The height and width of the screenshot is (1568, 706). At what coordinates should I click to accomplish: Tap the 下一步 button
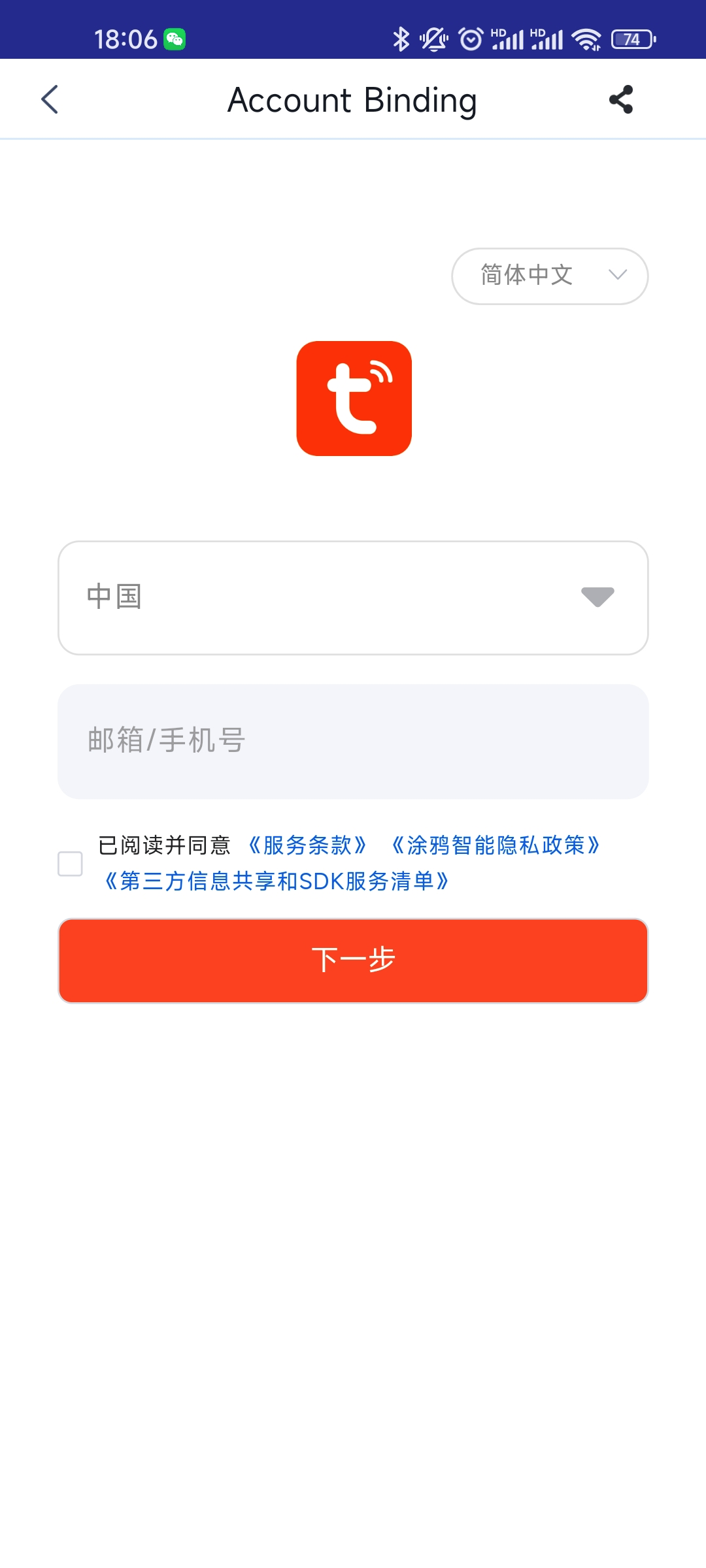[353, 960]
